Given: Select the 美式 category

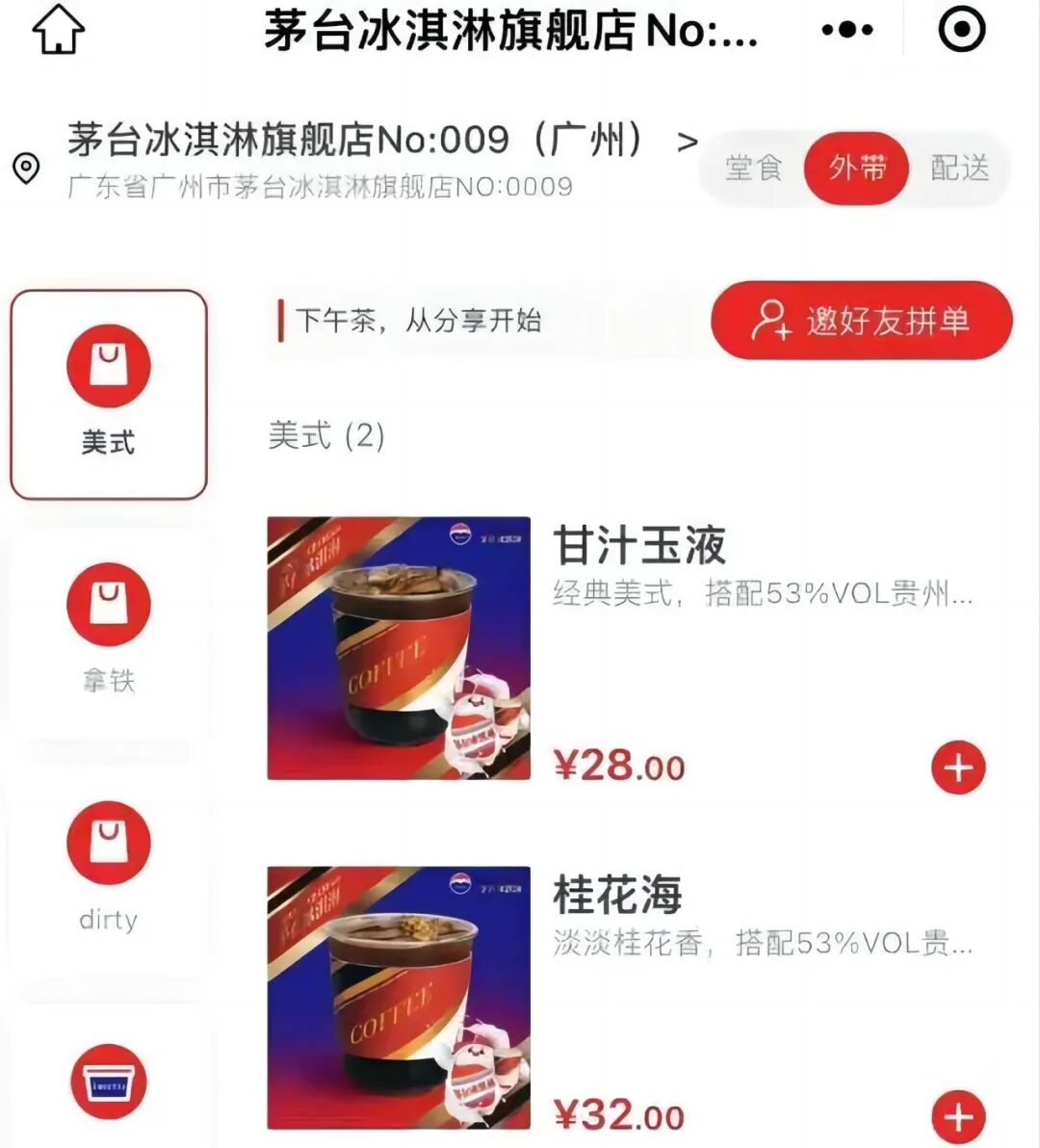Looking at the screenshot, I should point(108,395).
